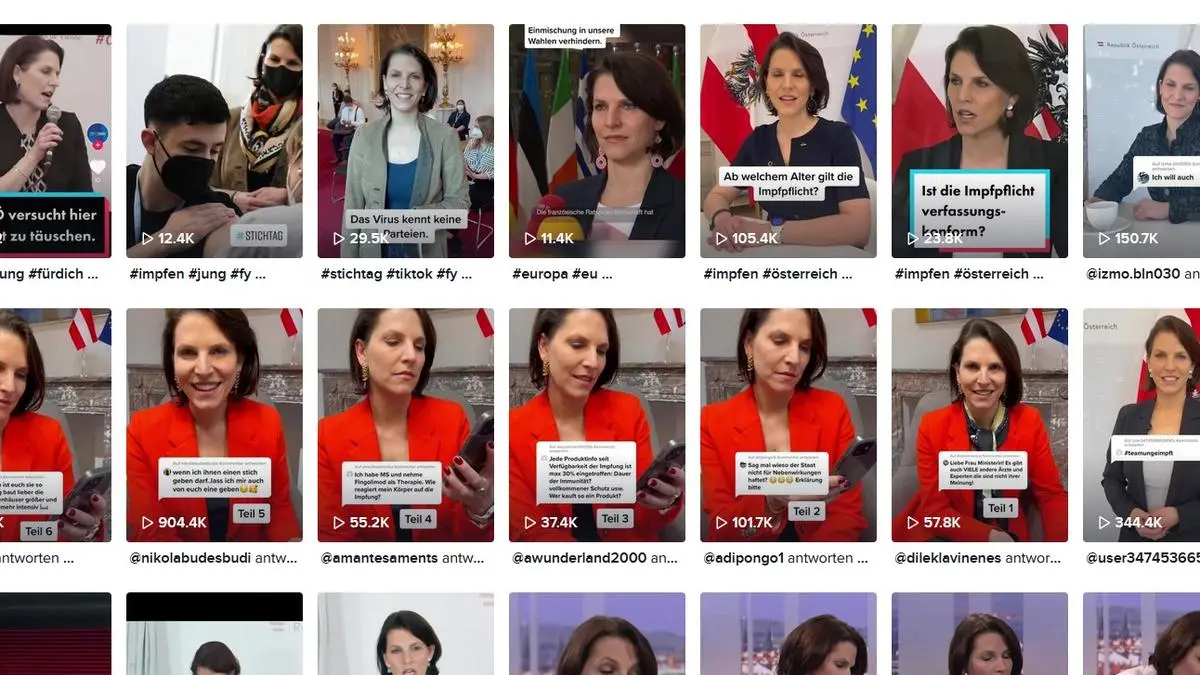
Task: Select the @amantesaments caption link
Action: coord(382,558)
